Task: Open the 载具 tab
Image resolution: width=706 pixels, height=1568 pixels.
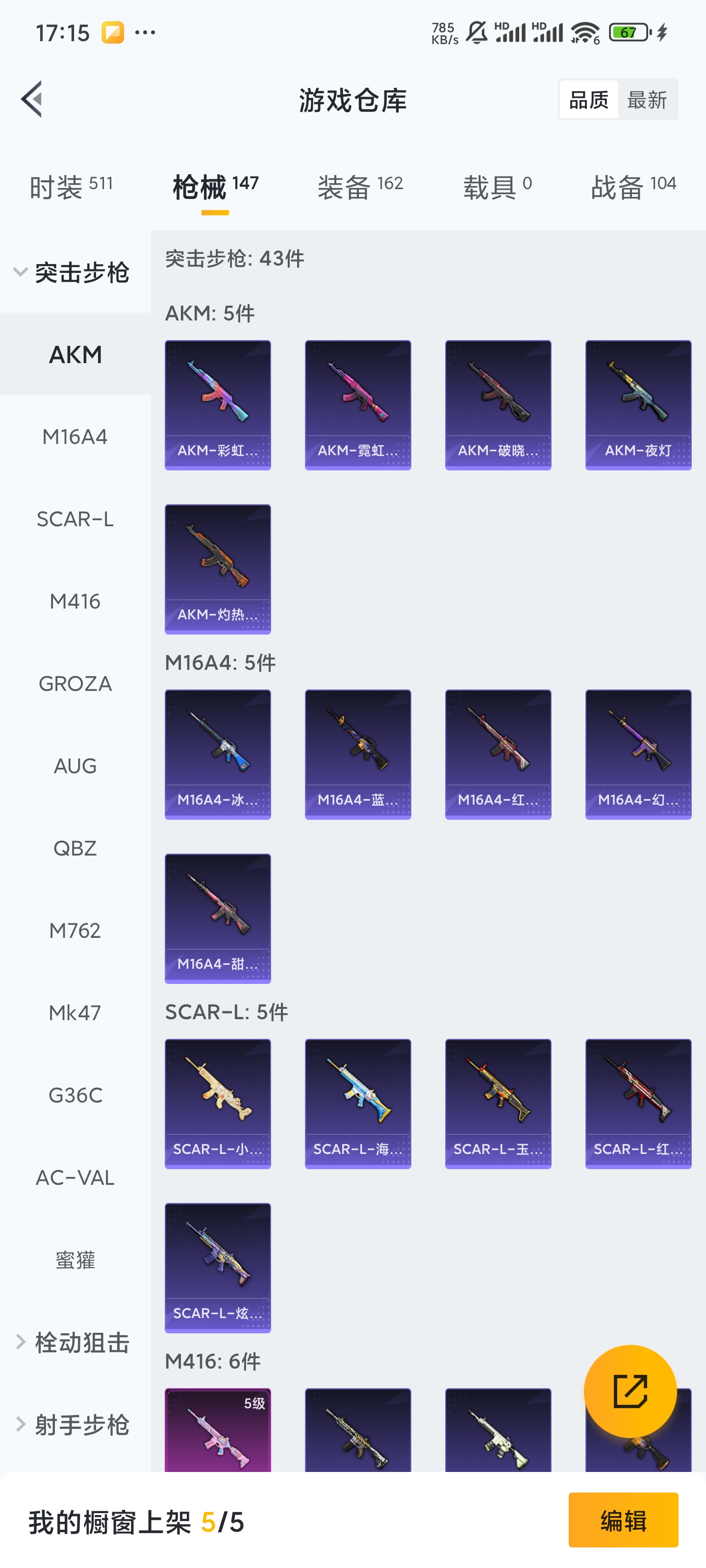Action: click(x=497, y=186)
